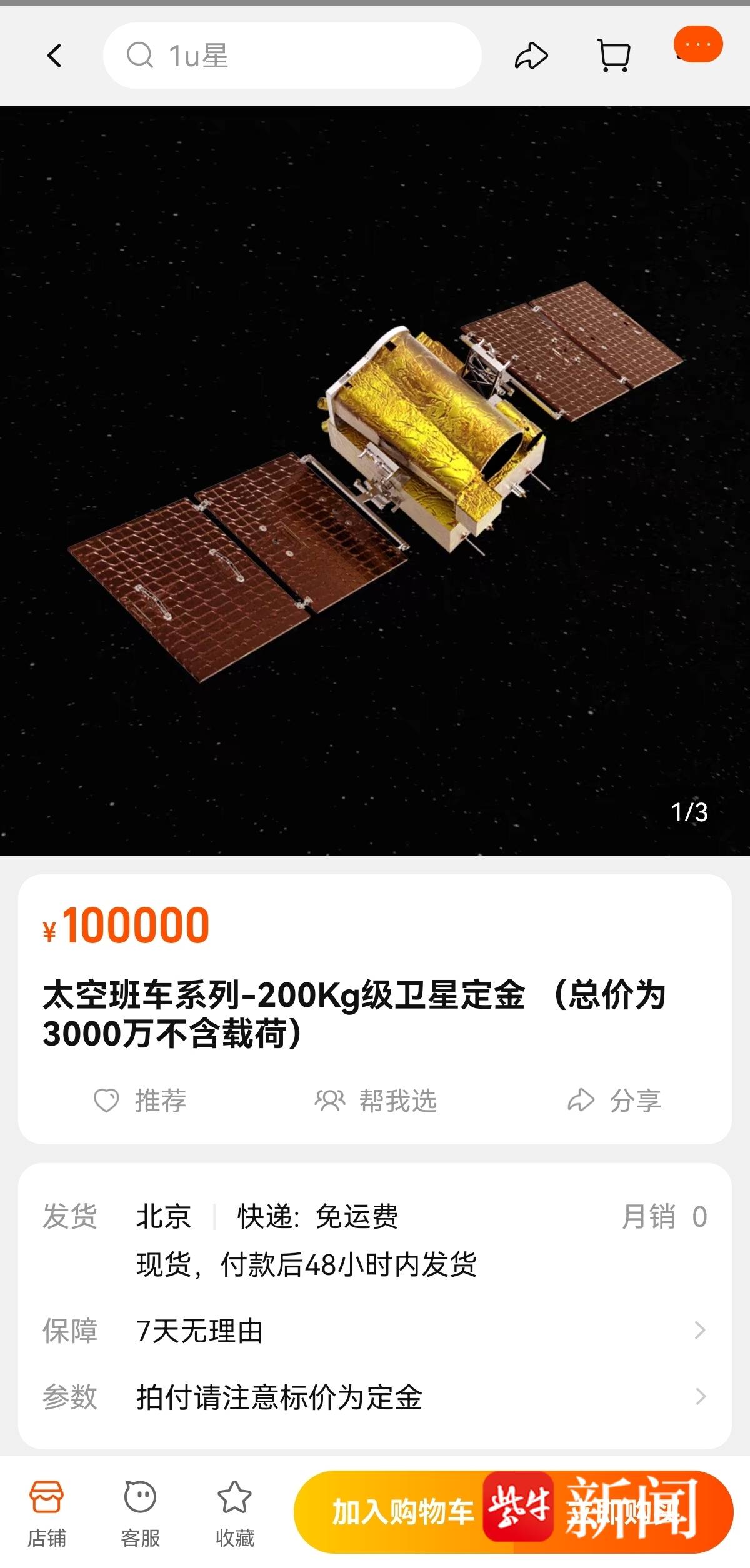Tap 帮我选 to ask friends
750x1568 pixels.
pyautogui.click(x=376, y=1101)
